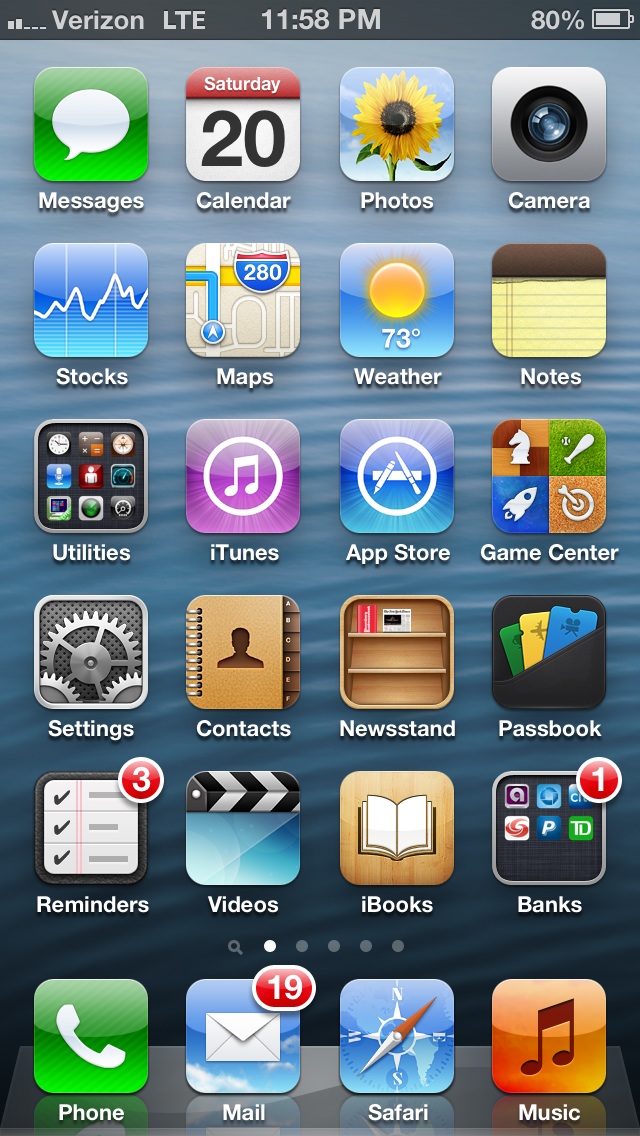Check the Weather app

click(396, 300)
